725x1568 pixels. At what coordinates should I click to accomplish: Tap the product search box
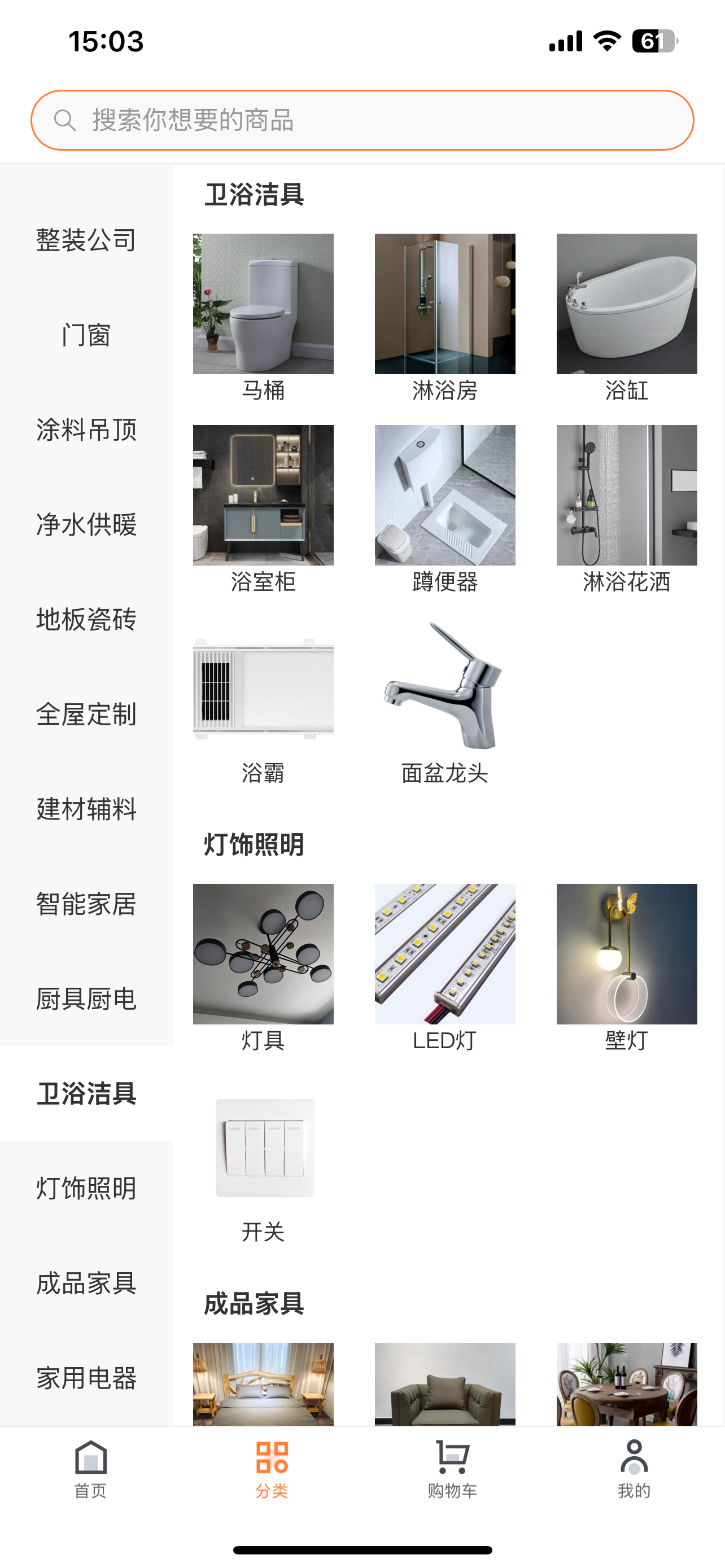(x=362, y=120)
